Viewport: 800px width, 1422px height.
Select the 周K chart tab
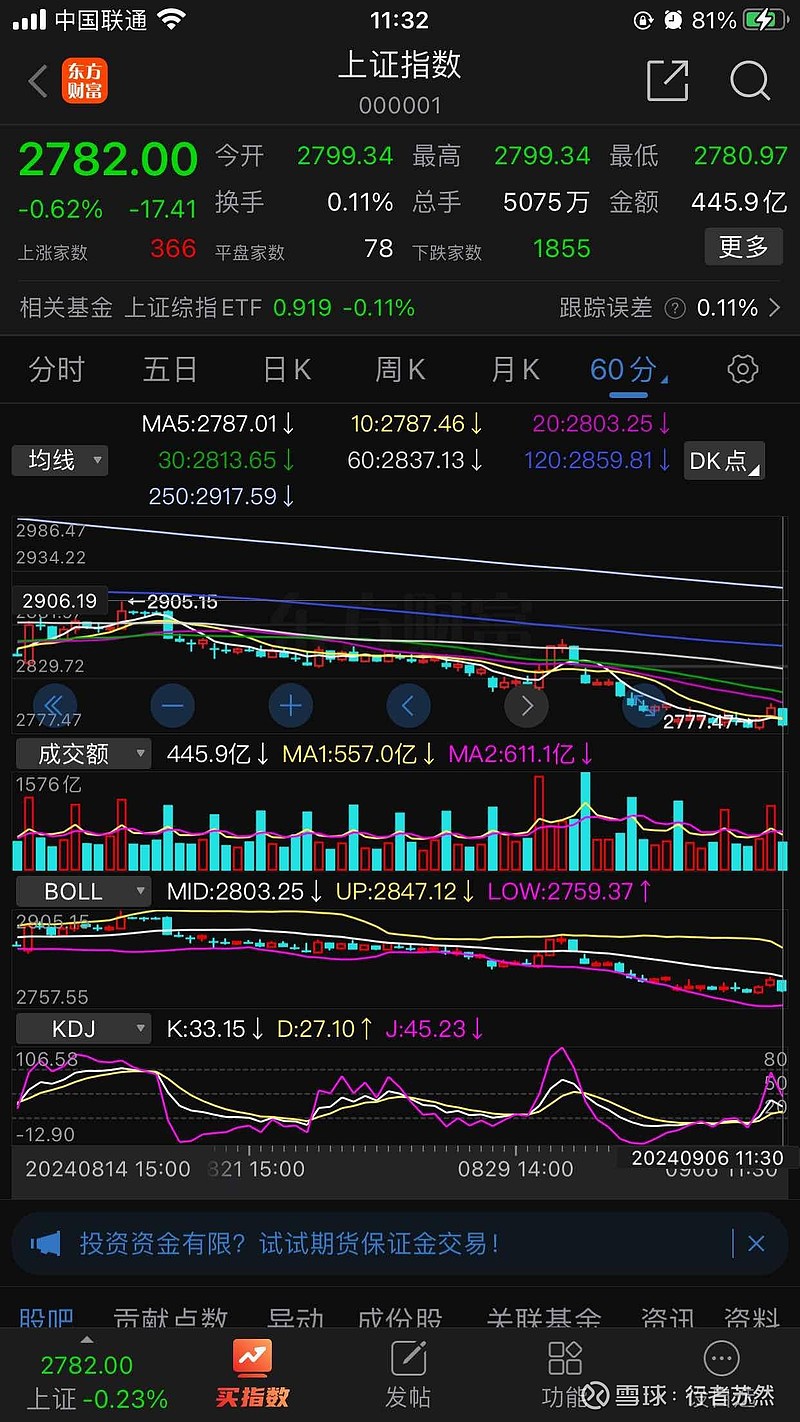pyautogui.click(x=400, y=370)
